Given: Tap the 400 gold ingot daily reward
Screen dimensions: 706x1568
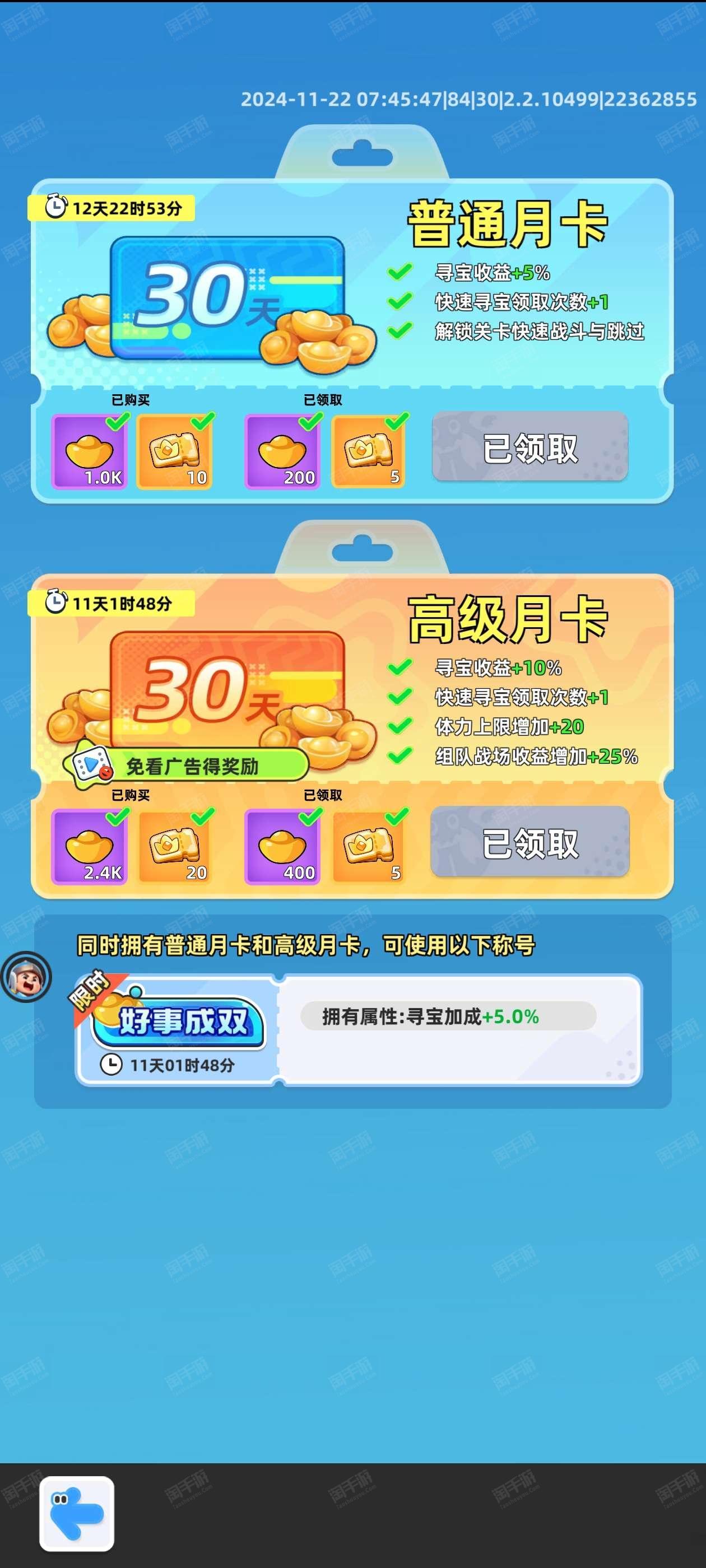Looking at the screenshot, I should click(x=282, y=847).
